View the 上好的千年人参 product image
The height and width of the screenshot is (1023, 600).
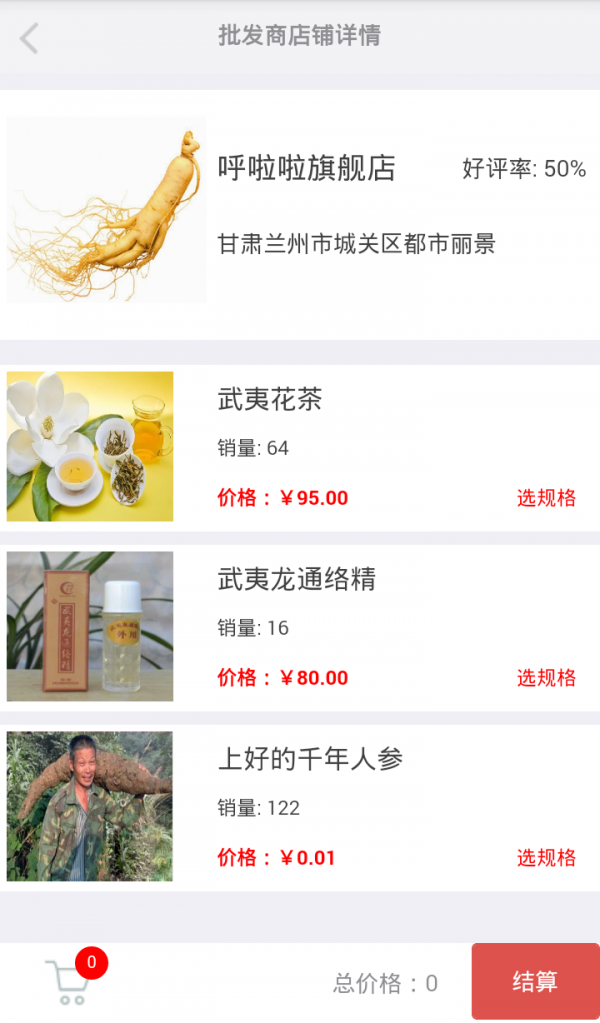coord(90,806)
